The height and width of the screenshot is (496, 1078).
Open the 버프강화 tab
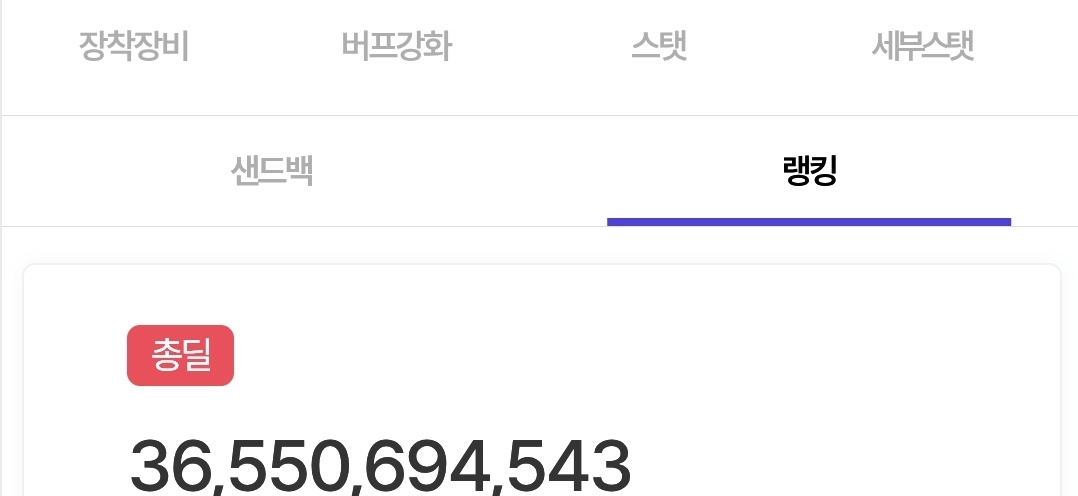coord(396,47)
